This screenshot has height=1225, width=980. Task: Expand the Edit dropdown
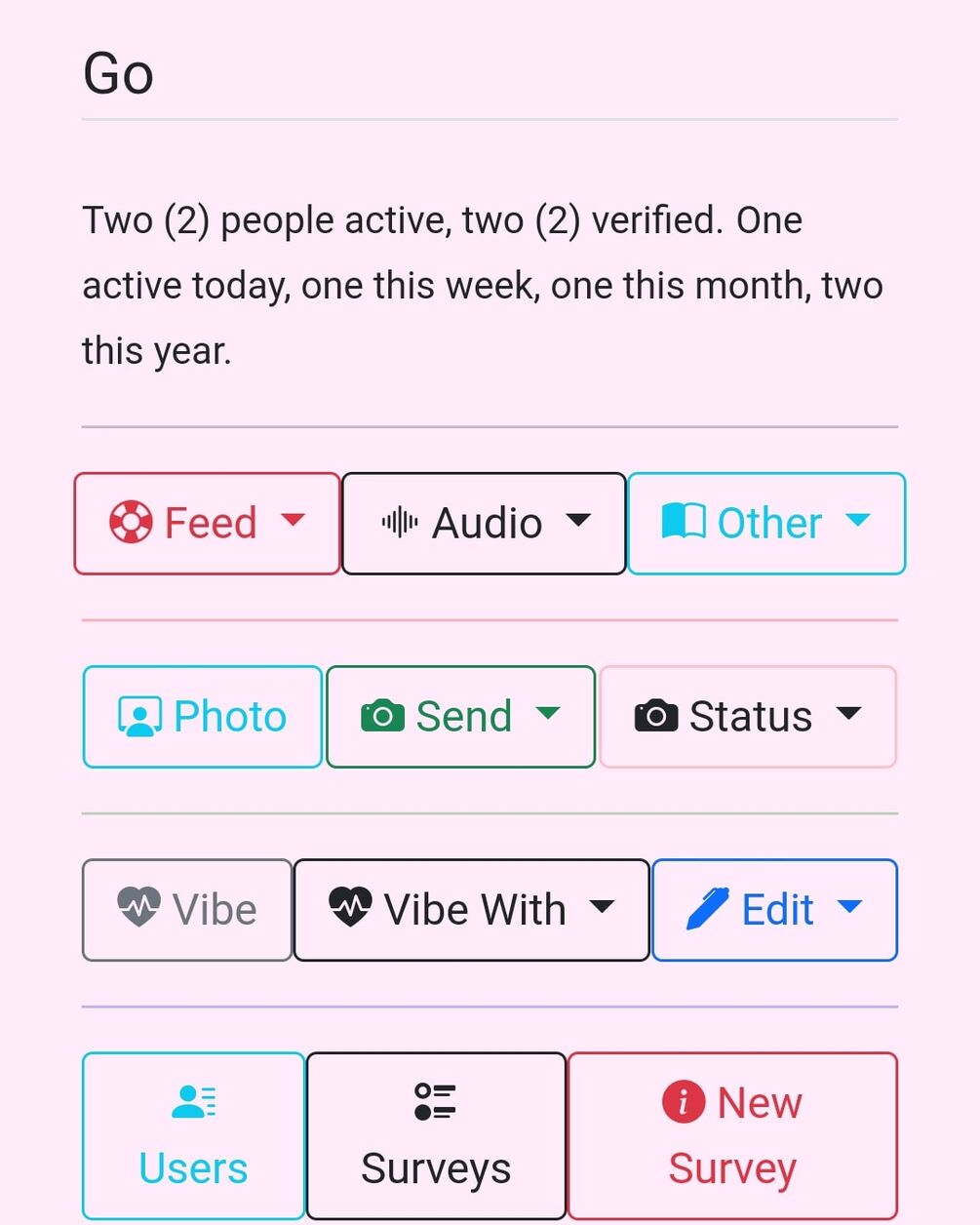[774, 910]
